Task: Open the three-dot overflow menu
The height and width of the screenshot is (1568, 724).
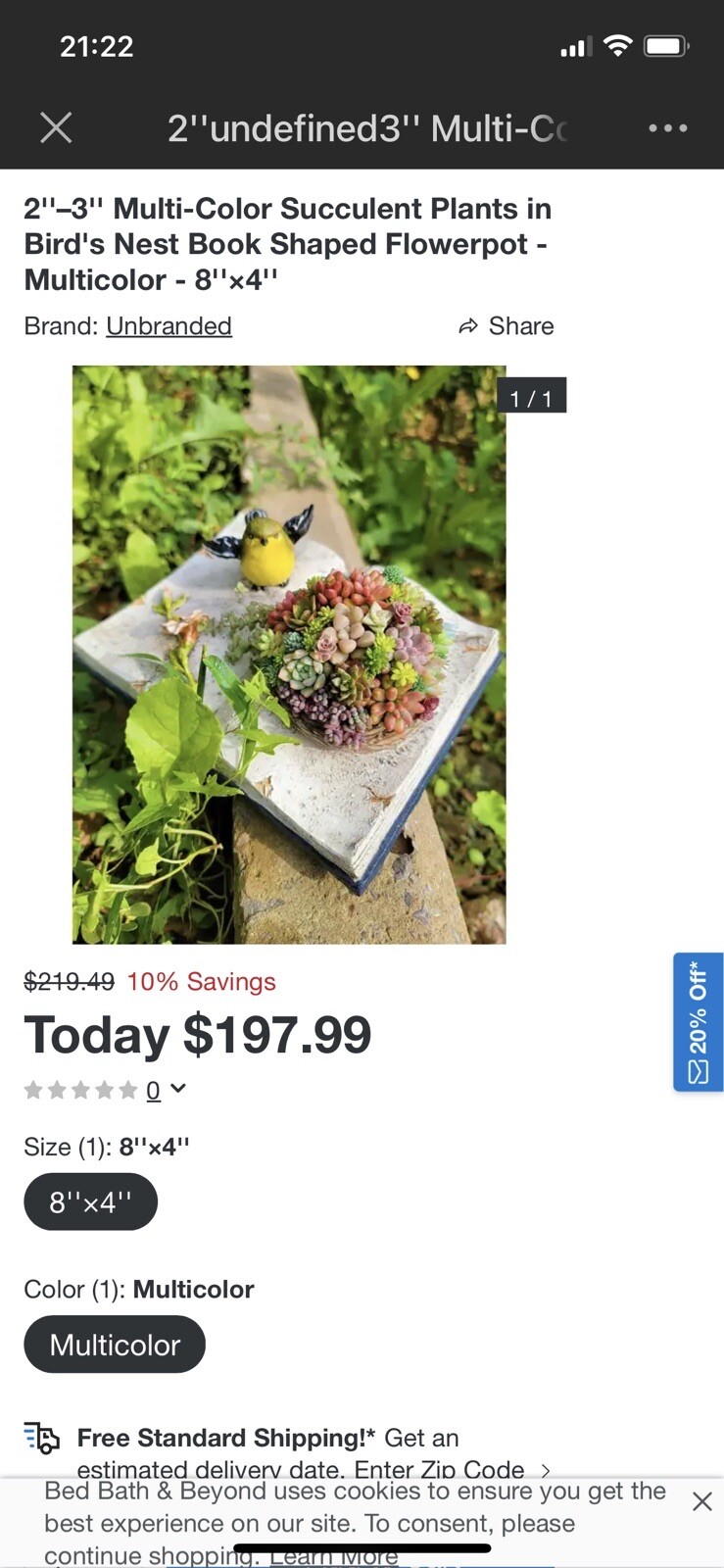Action: (667, 127)
